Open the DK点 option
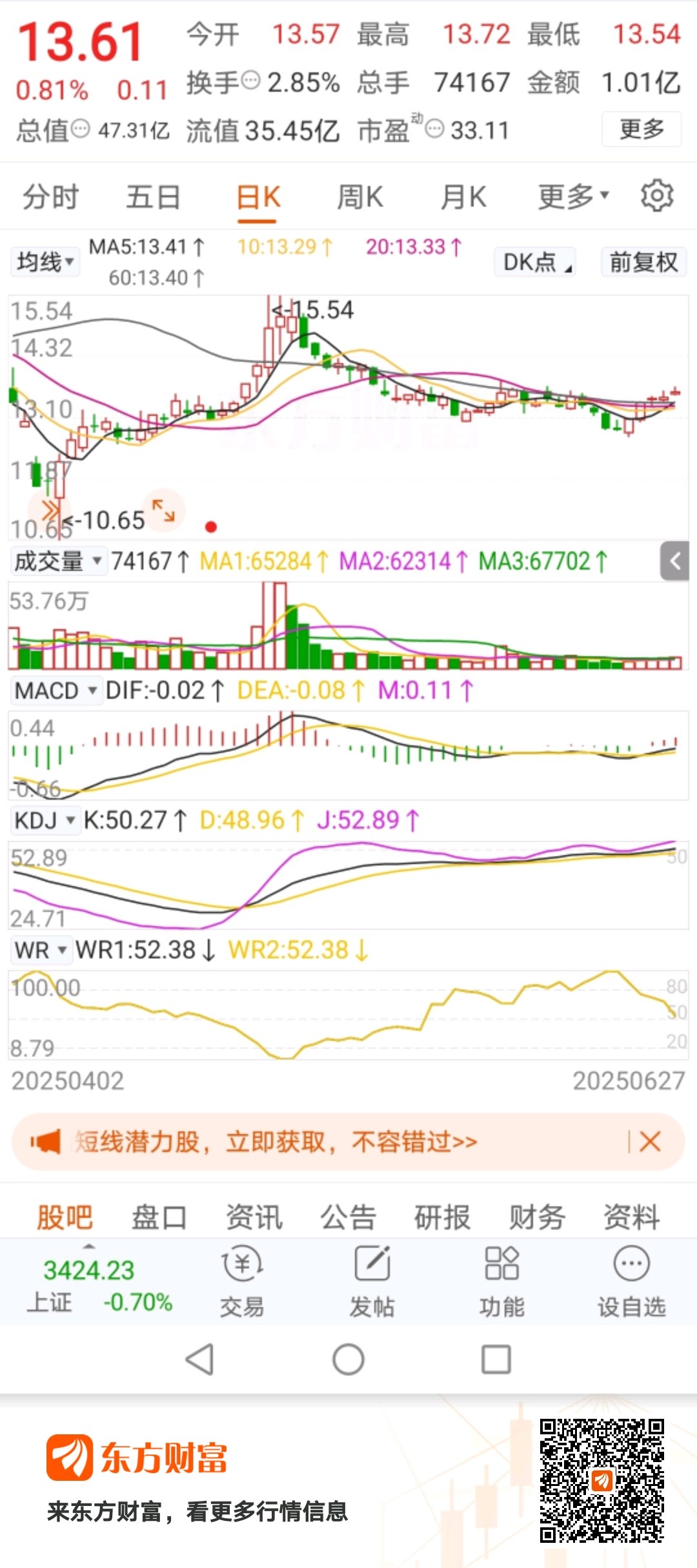The image size is (697, 1568). click(x=535, y=262)
